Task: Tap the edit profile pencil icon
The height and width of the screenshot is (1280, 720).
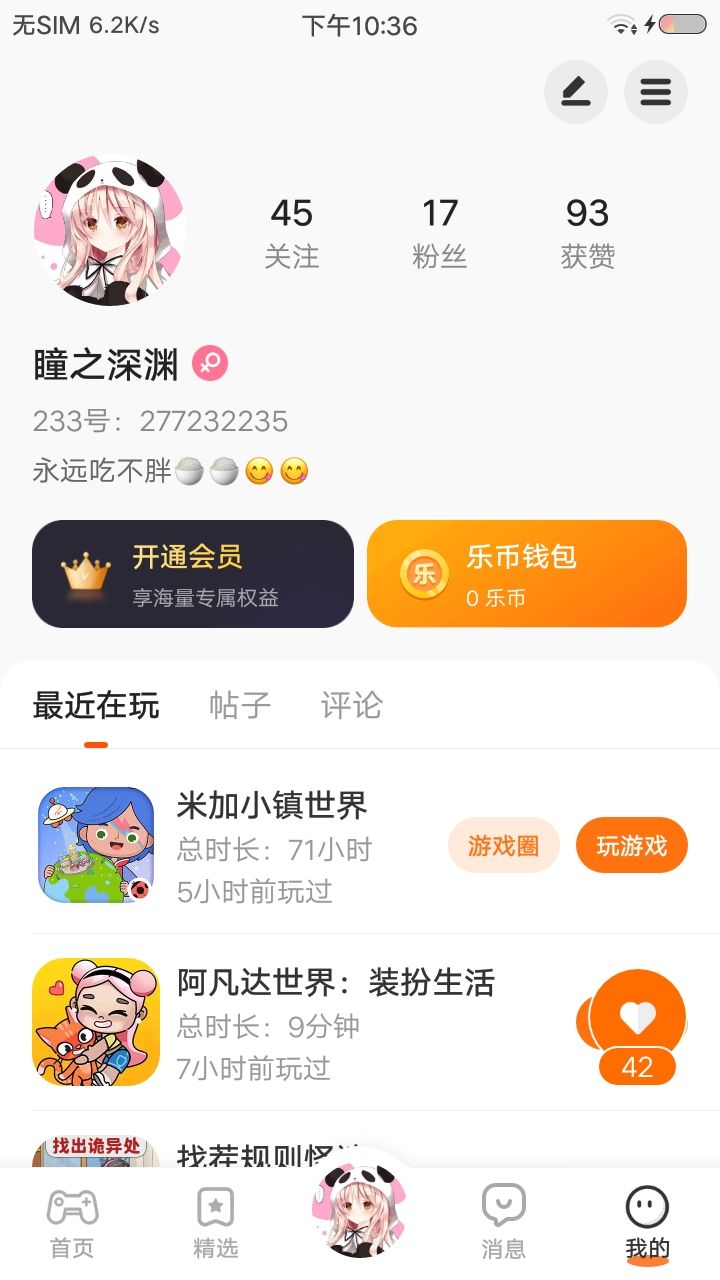Action: [x=575, y=92]
